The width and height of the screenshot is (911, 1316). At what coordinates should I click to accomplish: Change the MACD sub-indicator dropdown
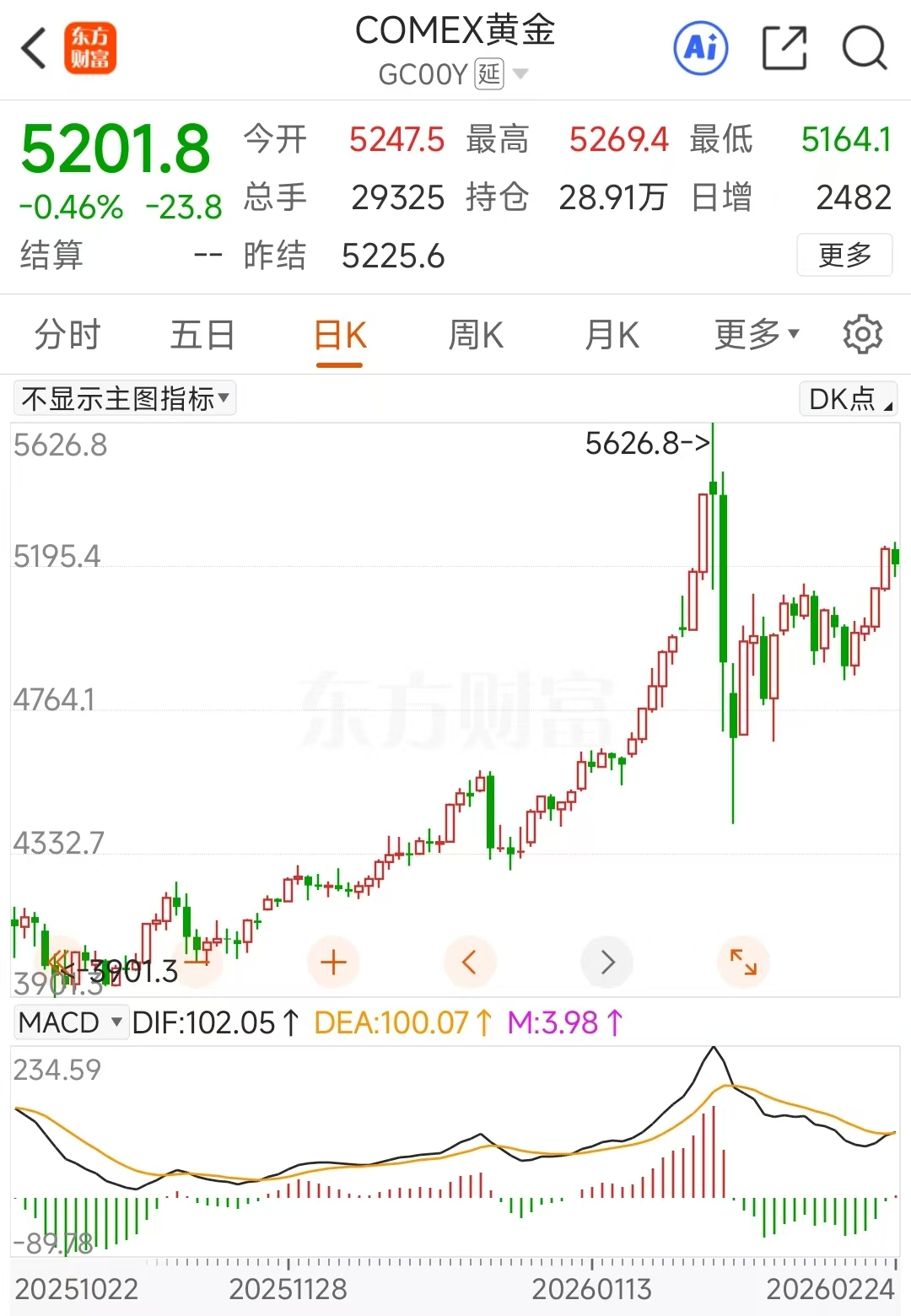[71, 1022]
